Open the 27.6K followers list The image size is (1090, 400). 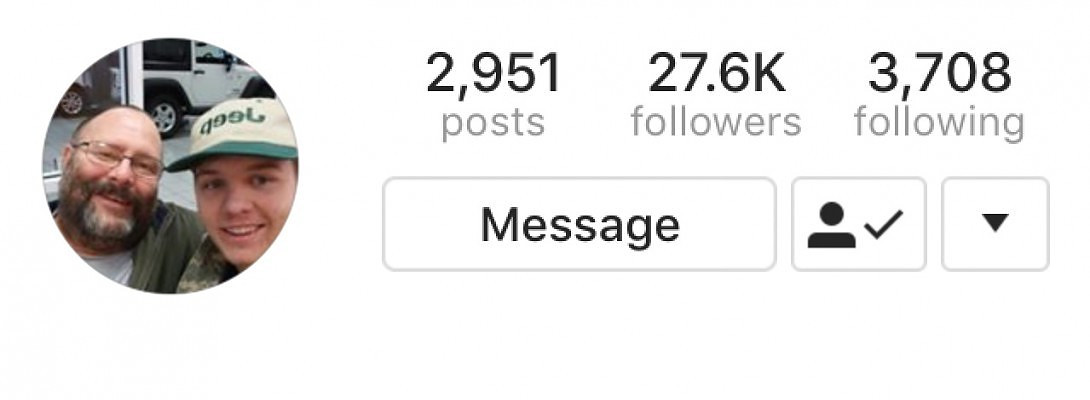click(x=716, y=96)
